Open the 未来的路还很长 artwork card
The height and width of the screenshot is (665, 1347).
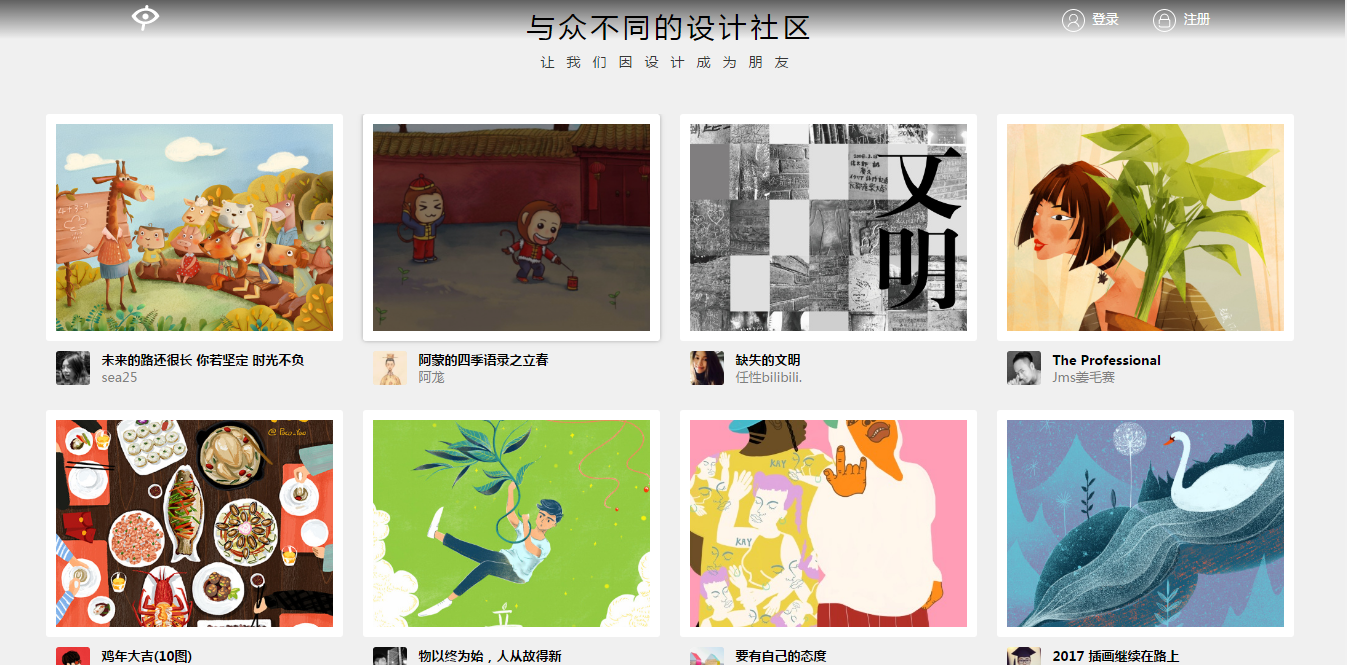click(x=194, y=227)
